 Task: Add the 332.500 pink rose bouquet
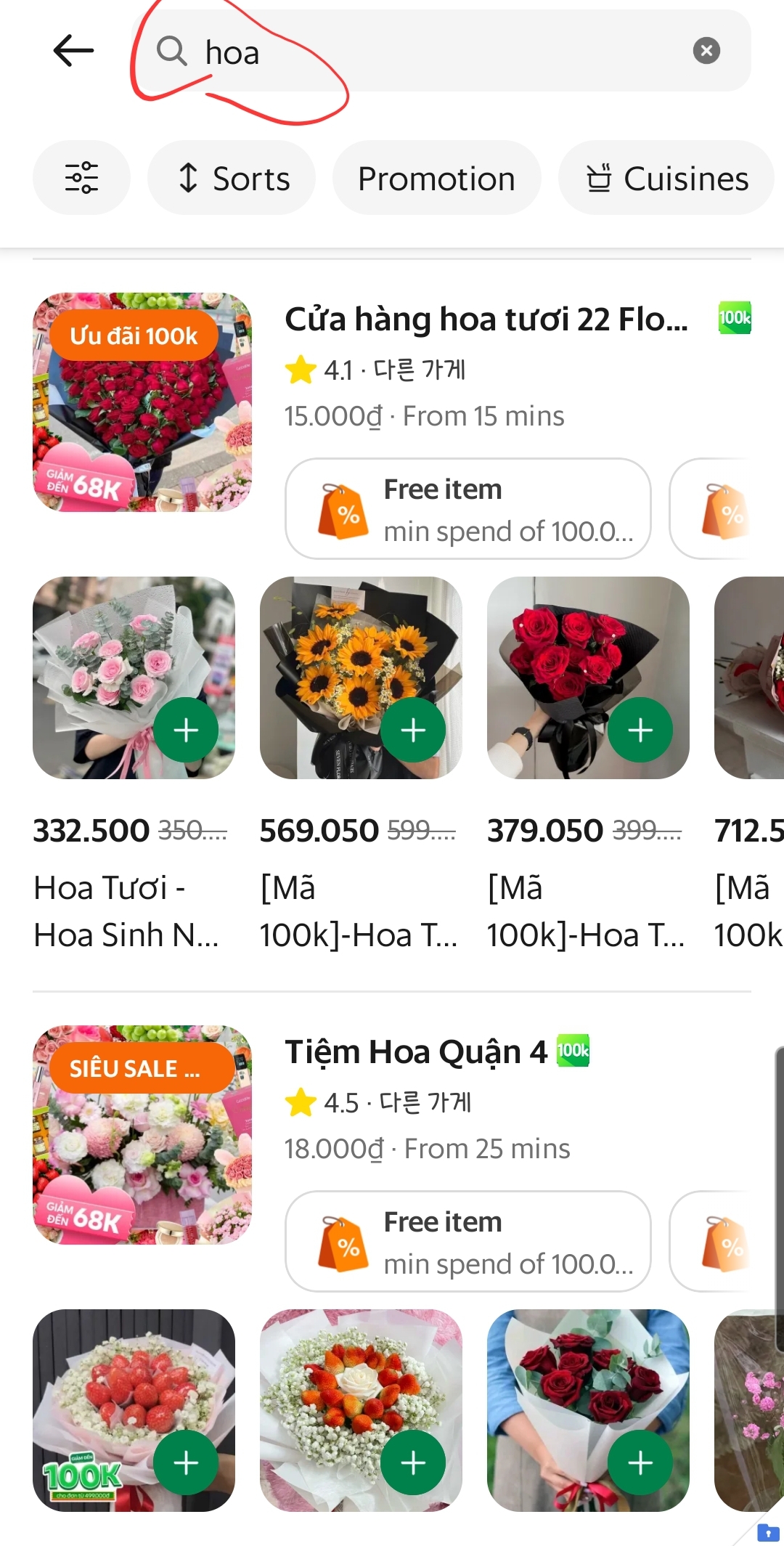pos(186,730)
